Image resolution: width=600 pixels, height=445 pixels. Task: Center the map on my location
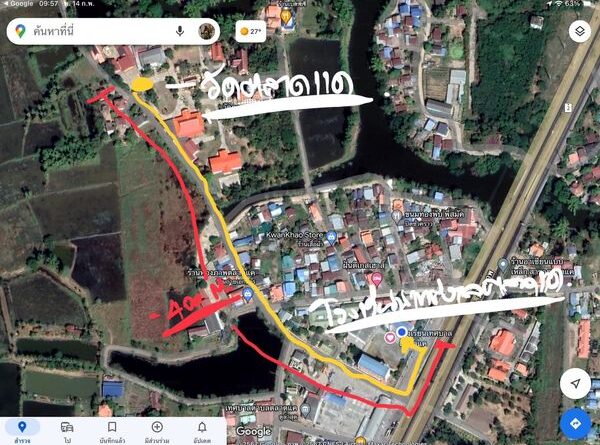(575, 383)
